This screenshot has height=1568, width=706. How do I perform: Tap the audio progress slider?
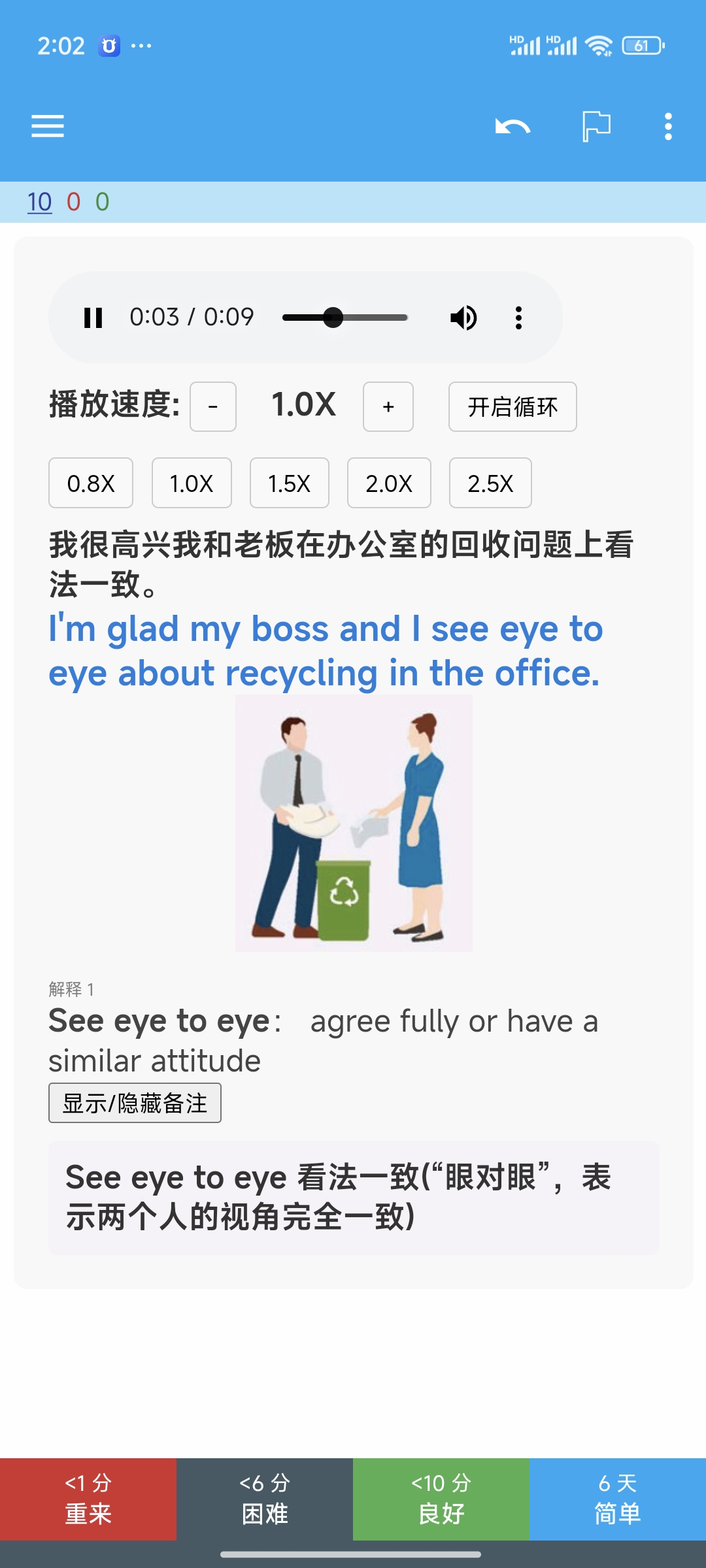[x=345, y=318]
